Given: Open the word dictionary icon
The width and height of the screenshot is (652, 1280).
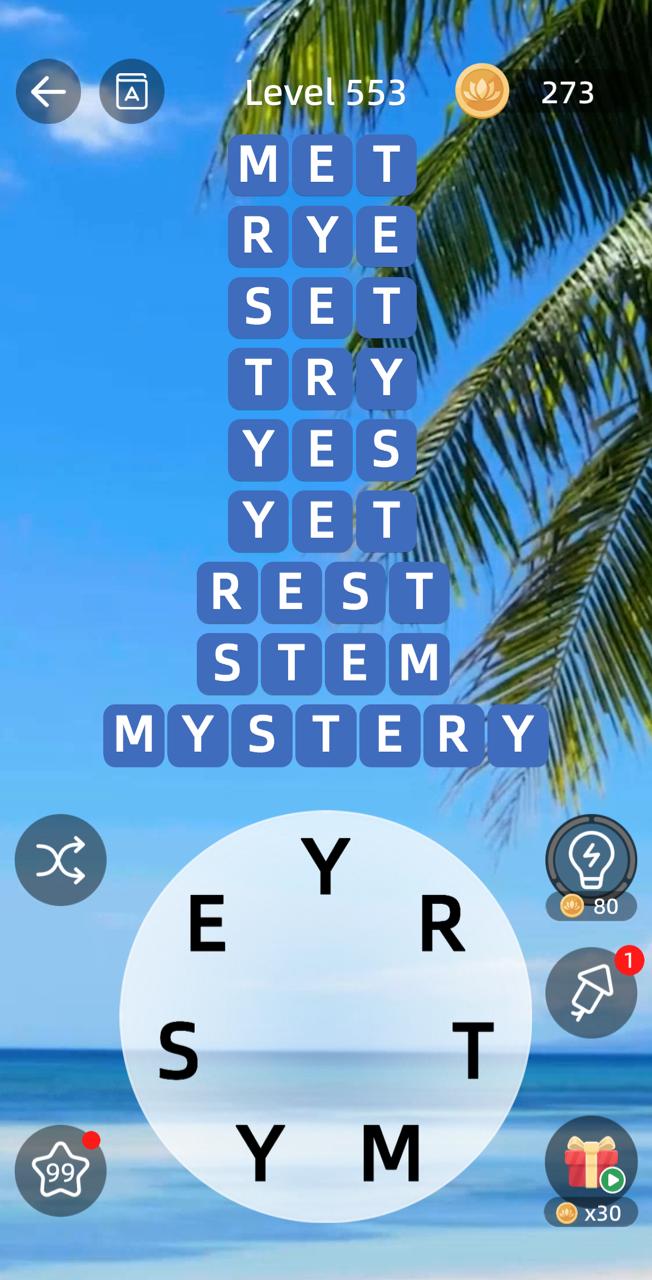Looking at the screenshot, I should pyautogui.click(x=132, y=92).
